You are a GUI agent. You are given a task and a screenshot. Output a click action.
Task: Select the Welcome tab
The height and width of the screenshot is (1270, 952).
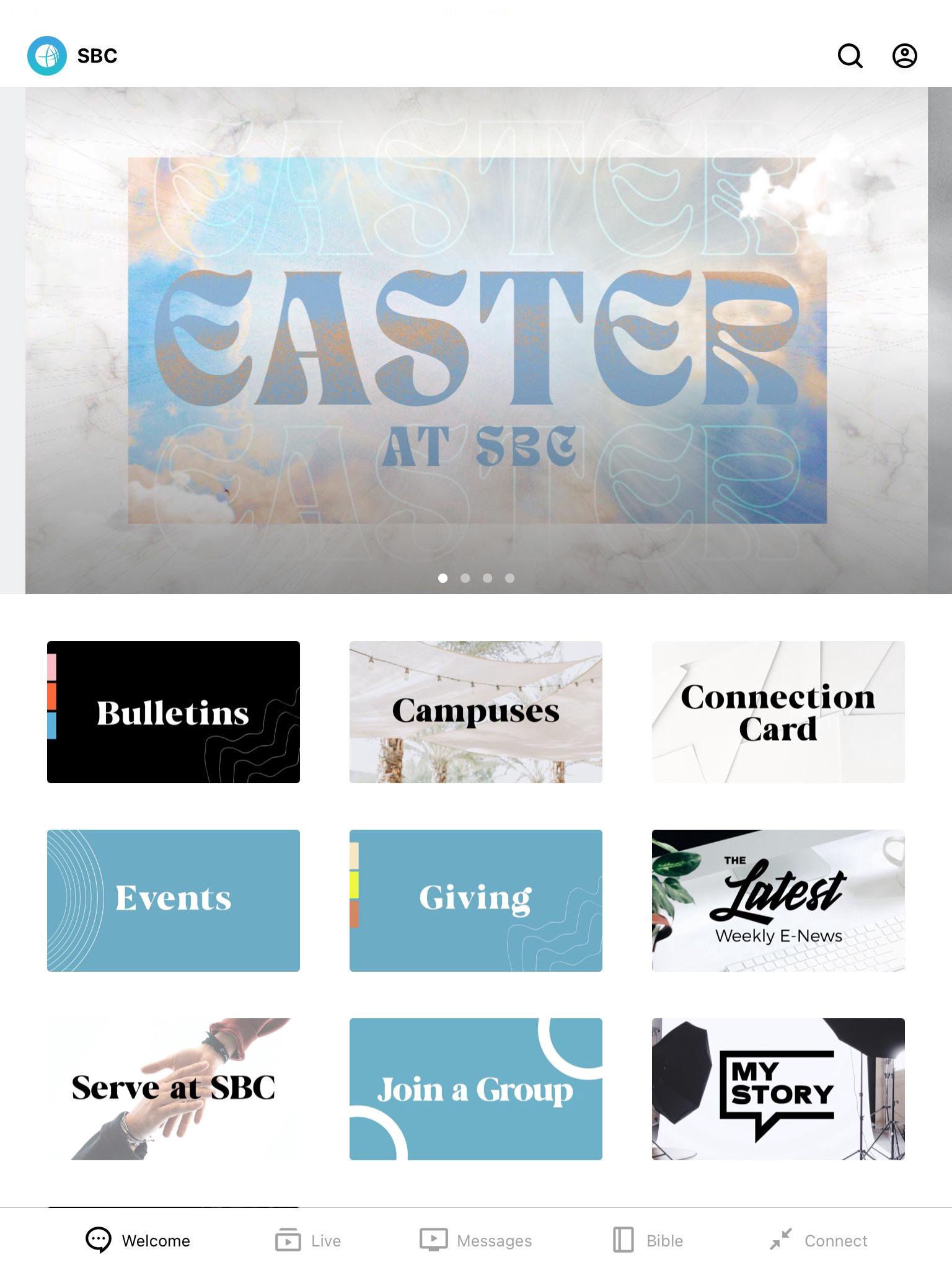(x=138, y=1240)
